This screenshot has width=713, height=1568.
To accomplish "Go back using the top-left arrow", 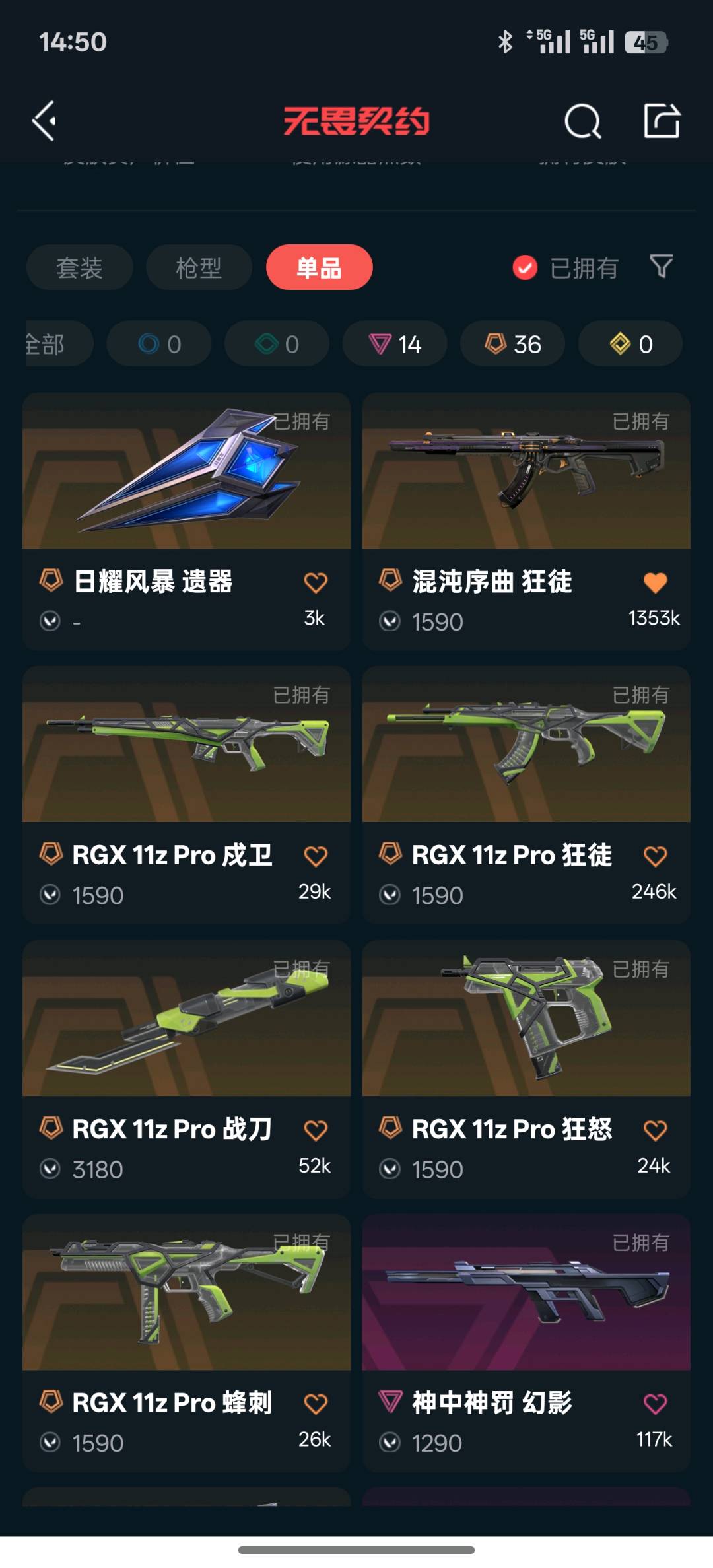I will point(45,121).
